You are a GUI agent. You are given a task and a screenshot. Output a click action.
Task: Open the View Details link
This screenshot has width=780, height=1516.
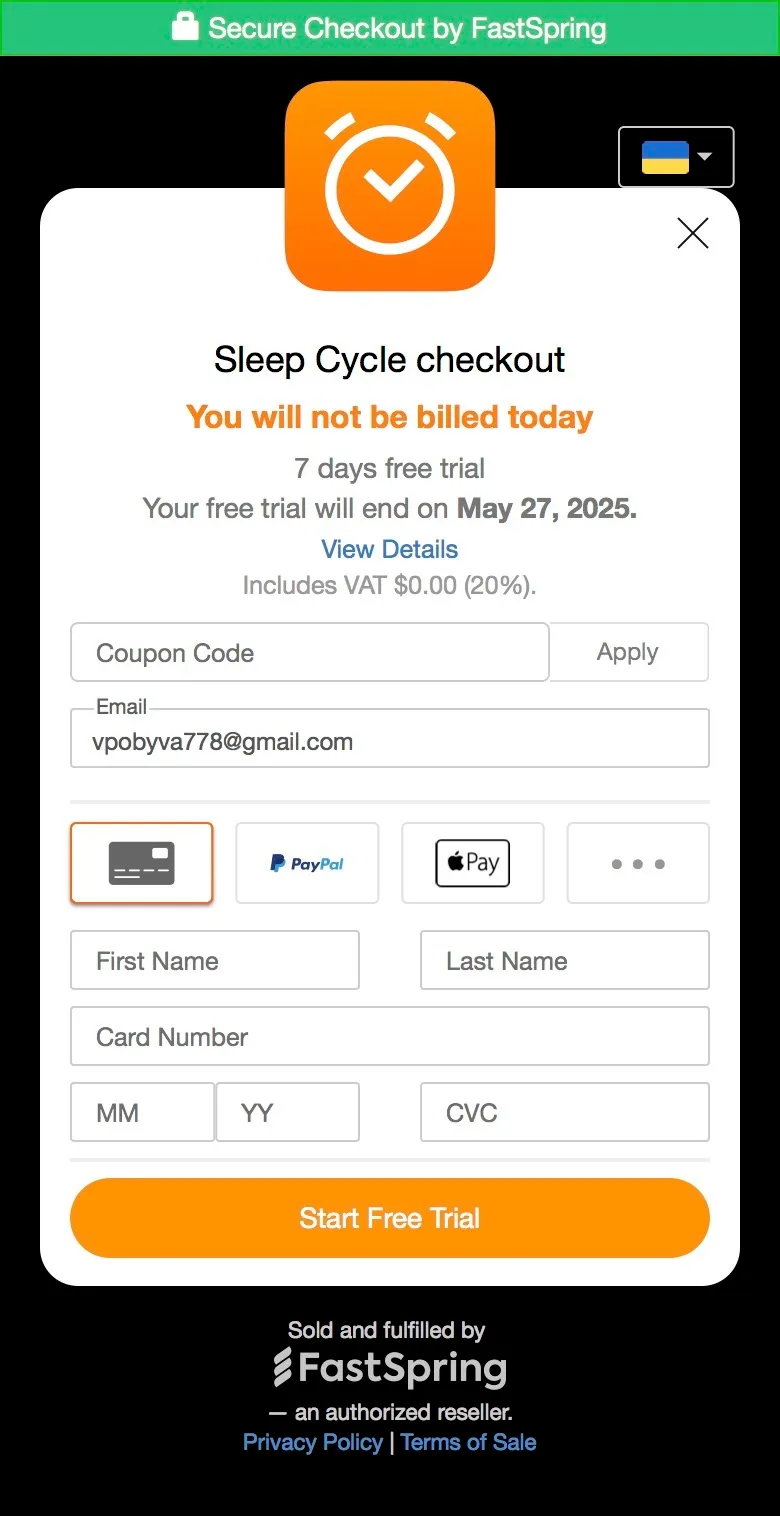[390, 549]
